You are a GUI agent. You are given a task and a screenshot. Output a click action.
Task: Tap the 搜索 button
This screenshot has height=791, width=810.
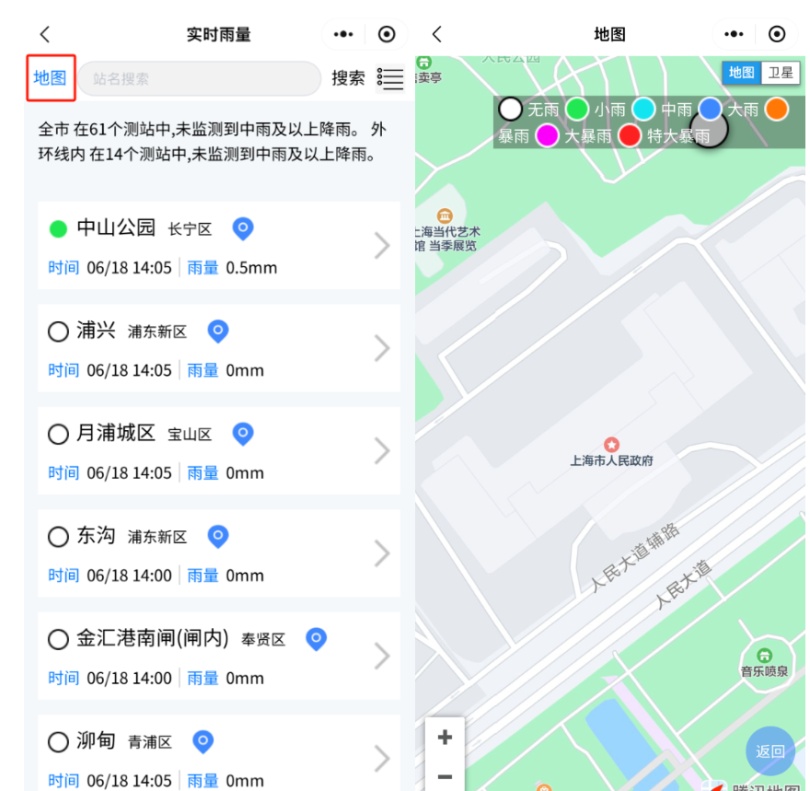[348, 78]
